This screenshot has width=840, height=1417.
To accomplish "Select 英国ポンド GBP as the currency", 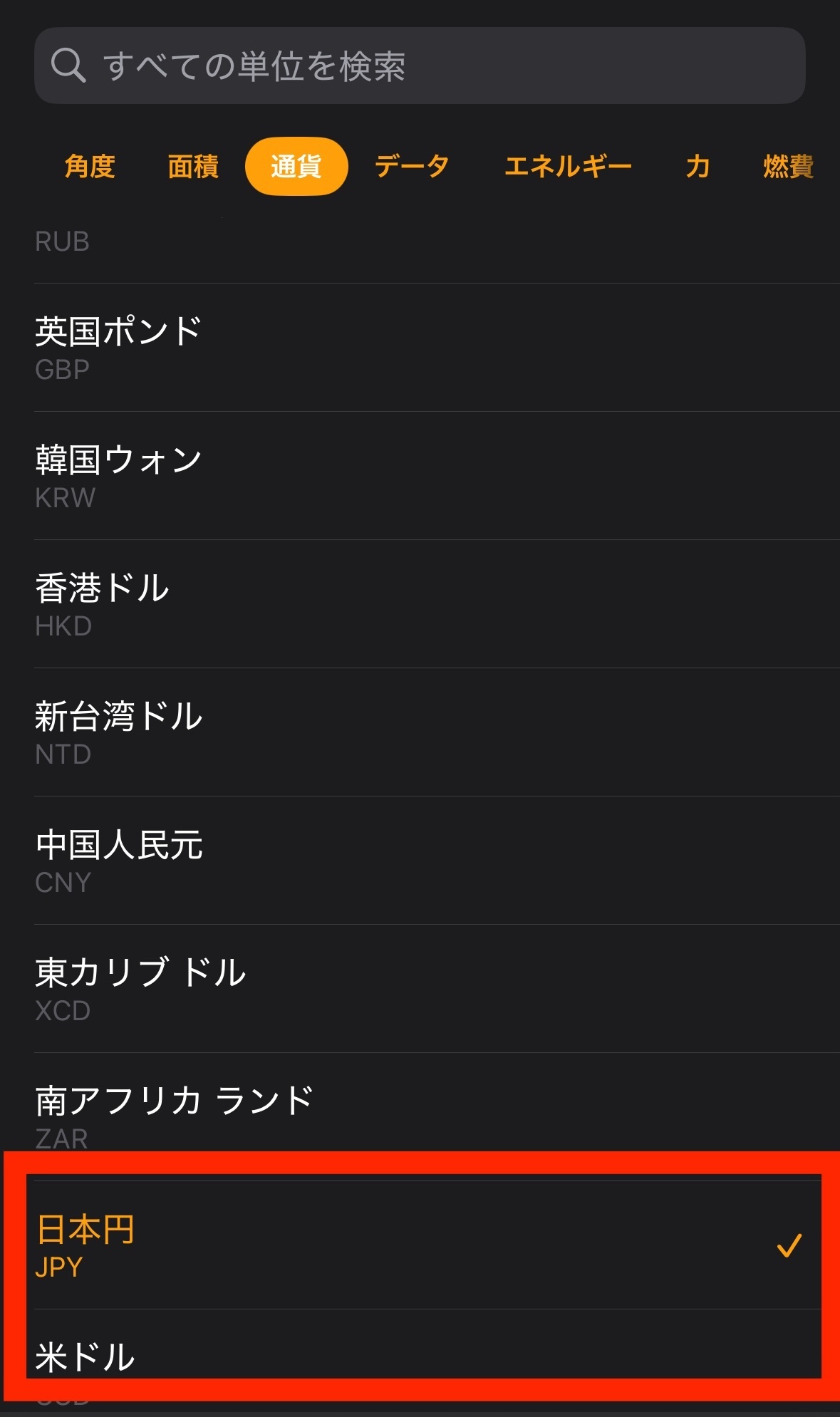I will 420,348.
